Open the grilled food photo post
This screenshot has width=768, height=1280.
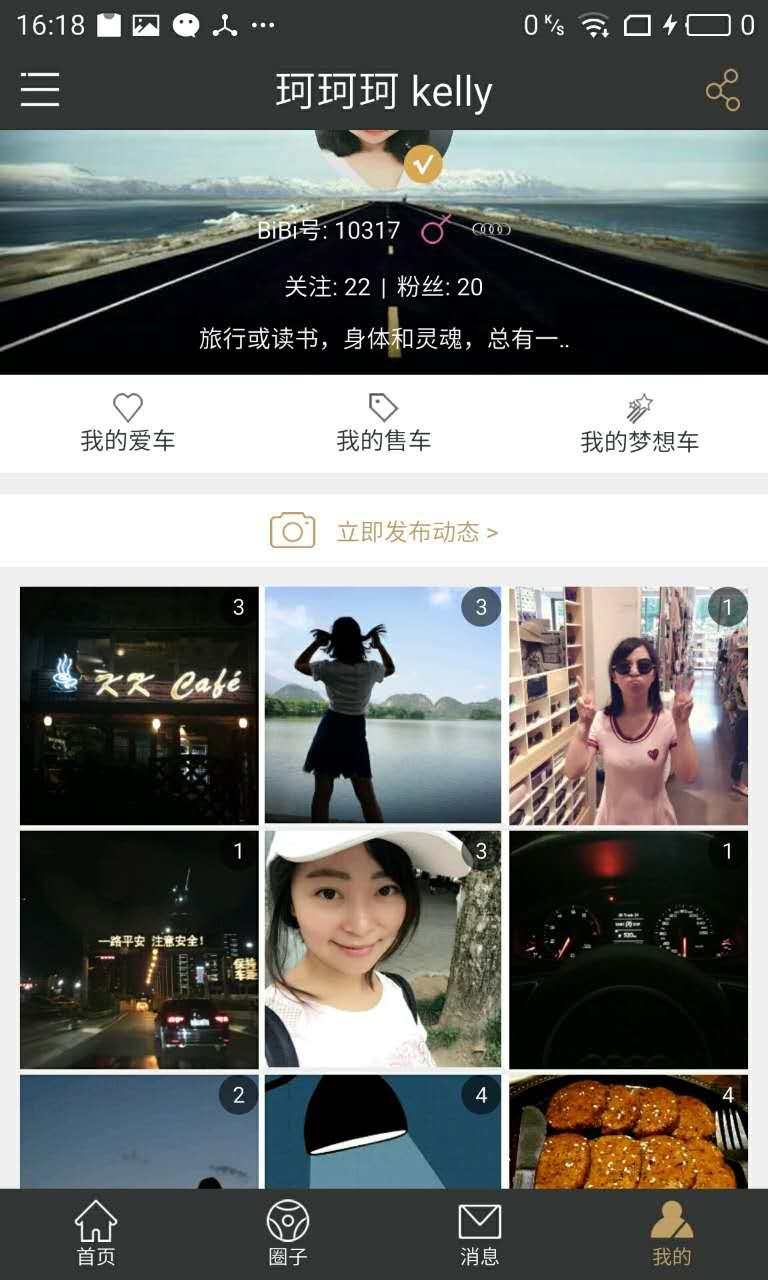click(x=628, y=1132)
